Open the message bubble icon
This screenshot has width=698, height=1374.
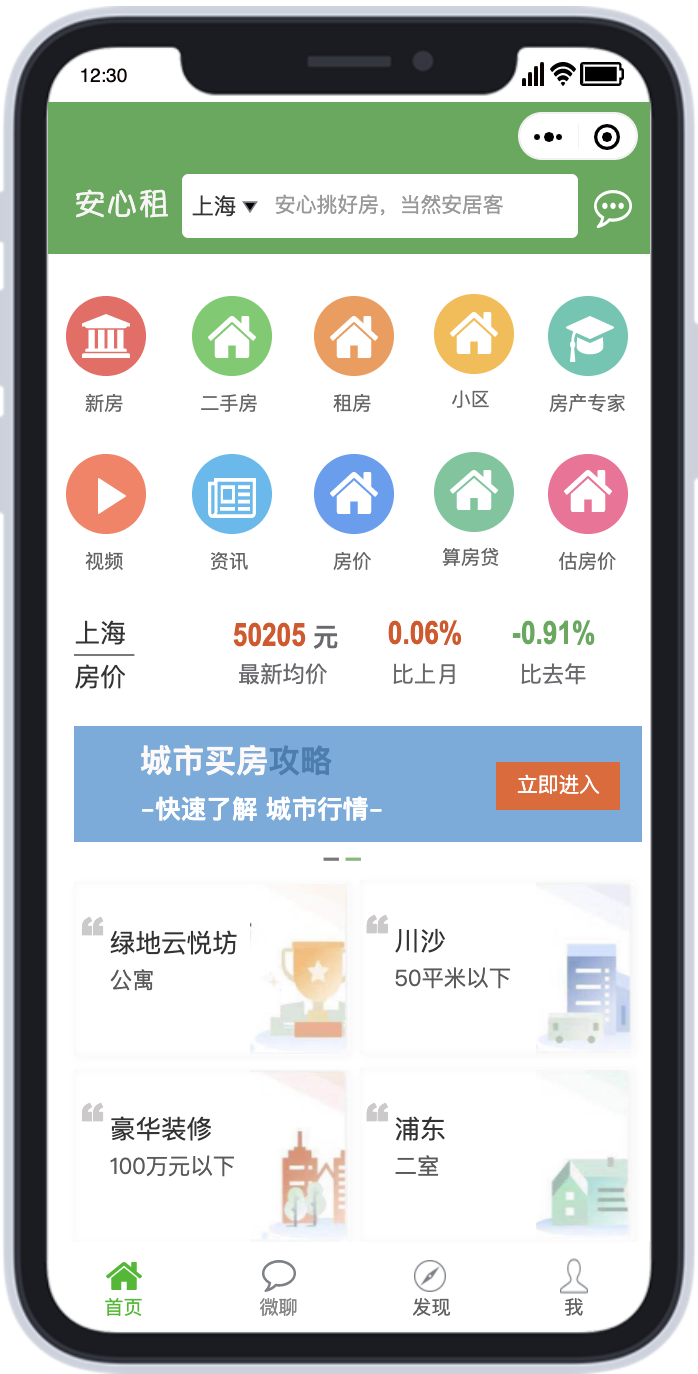tap(612, 208)
